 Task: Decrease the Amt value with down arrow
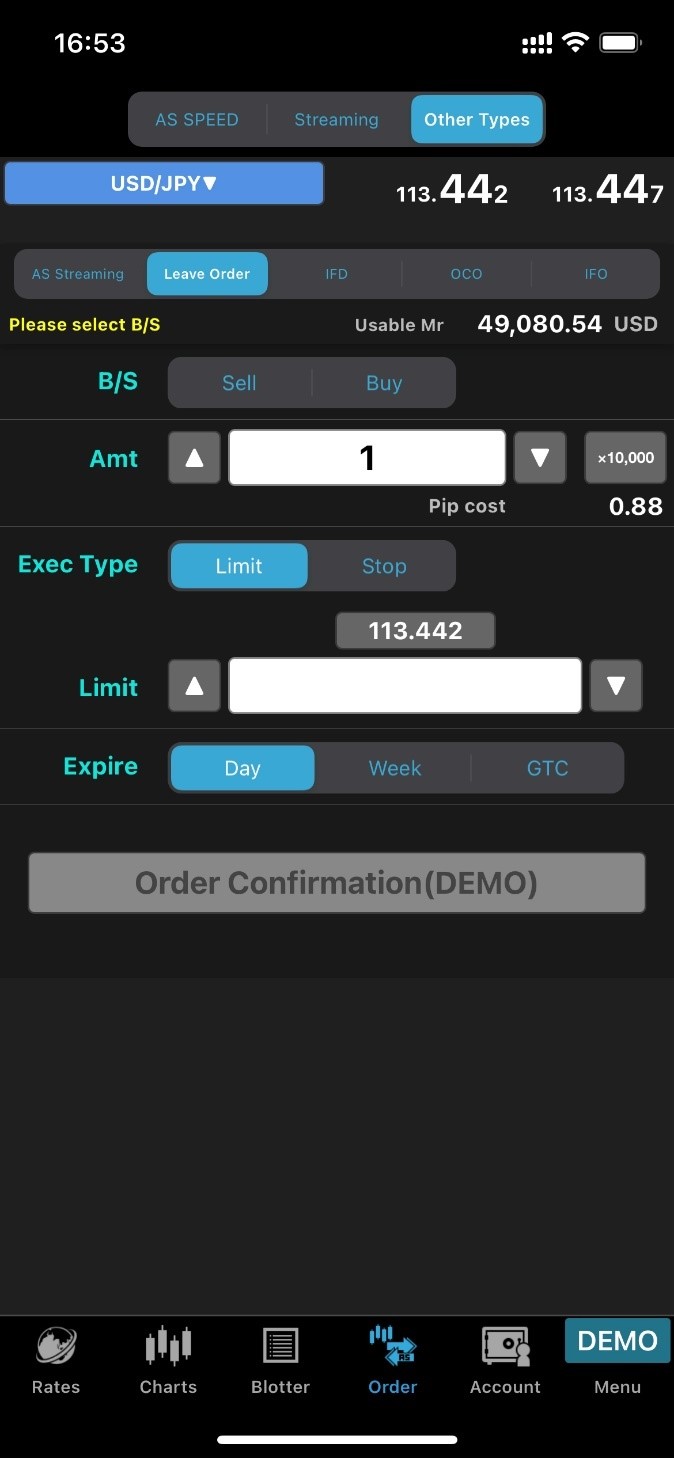540,458
